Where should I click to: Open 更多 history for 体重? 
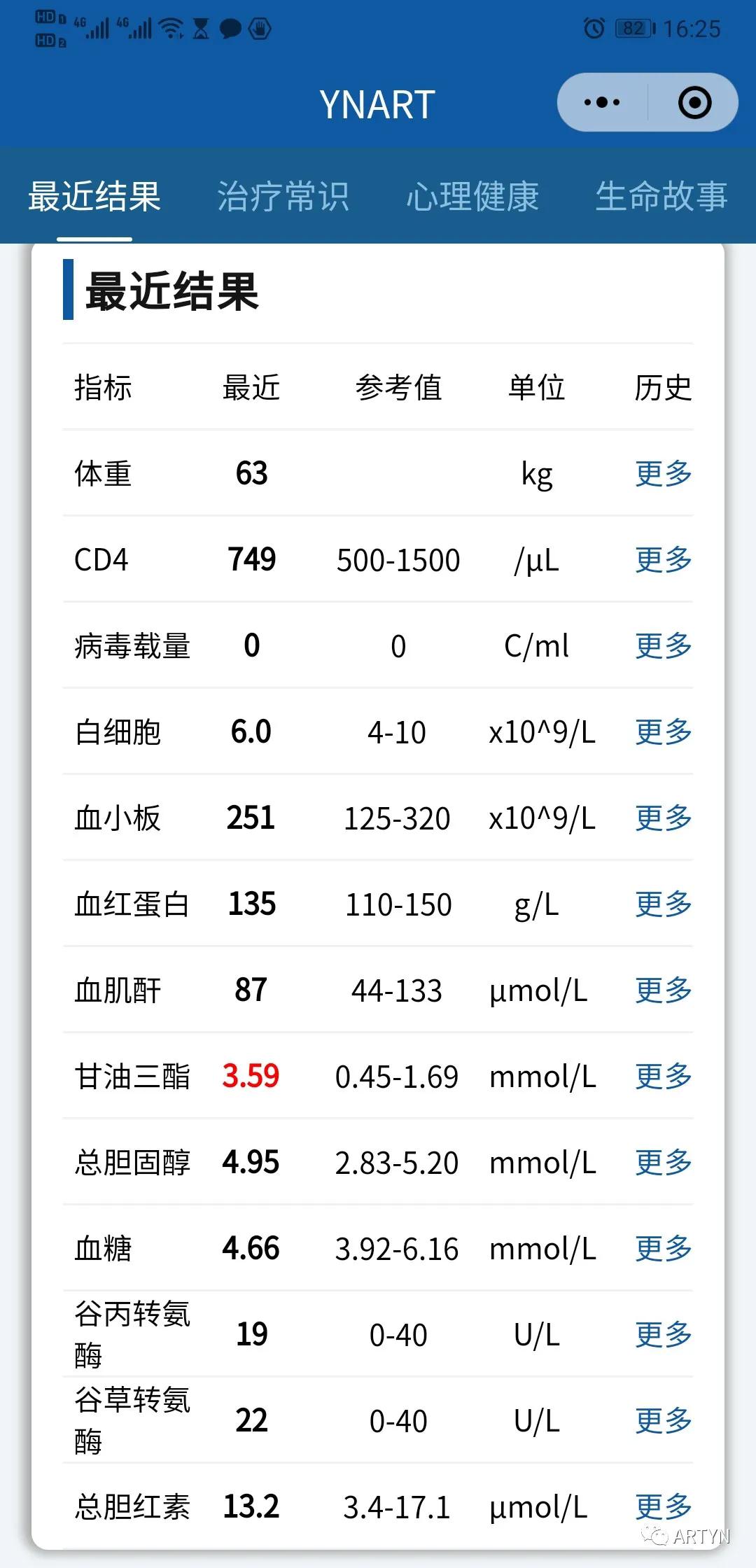(662, 473)
